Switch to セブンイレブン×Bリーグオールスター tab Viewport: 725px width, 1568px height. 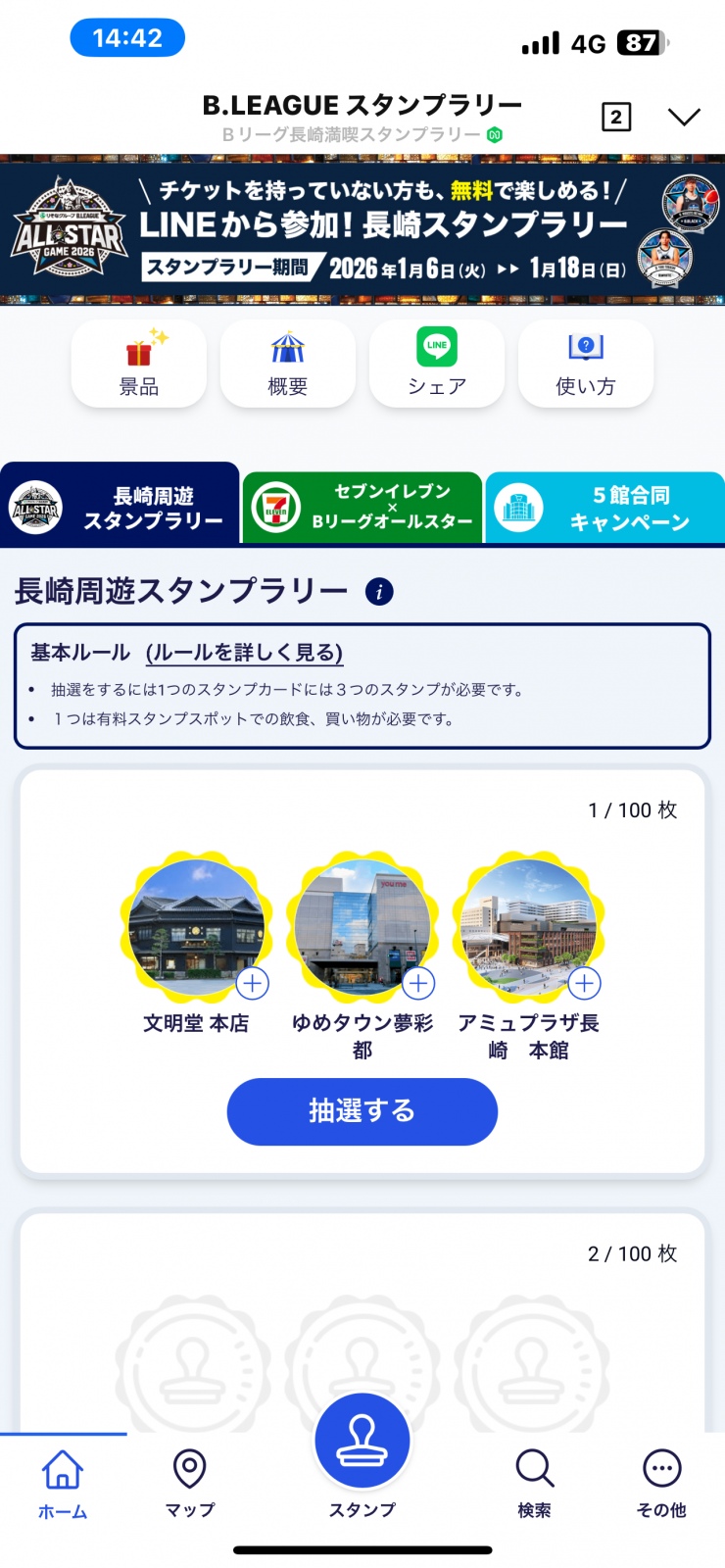point(362,507)
